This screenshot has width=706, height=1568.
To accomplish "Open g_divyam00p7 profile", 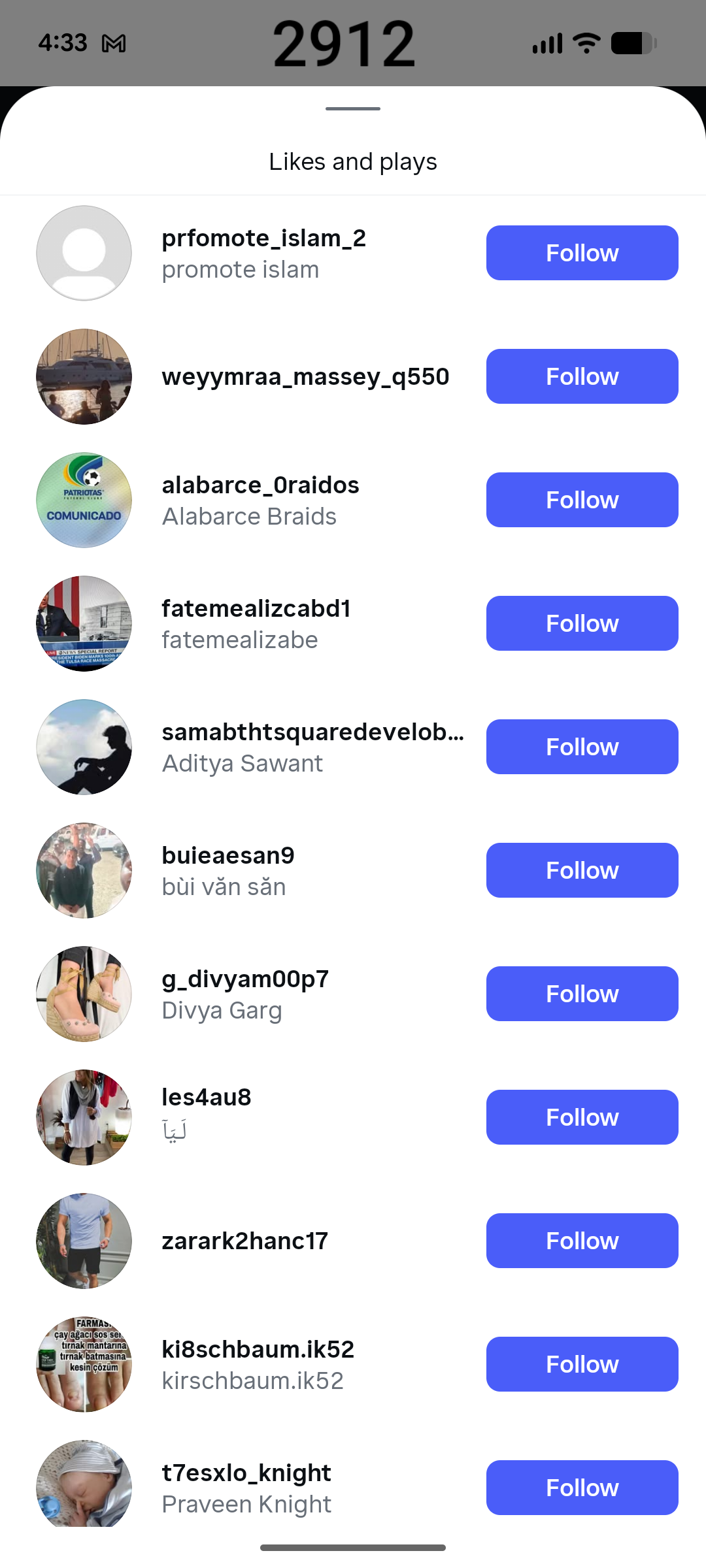I will click(245, 979).
